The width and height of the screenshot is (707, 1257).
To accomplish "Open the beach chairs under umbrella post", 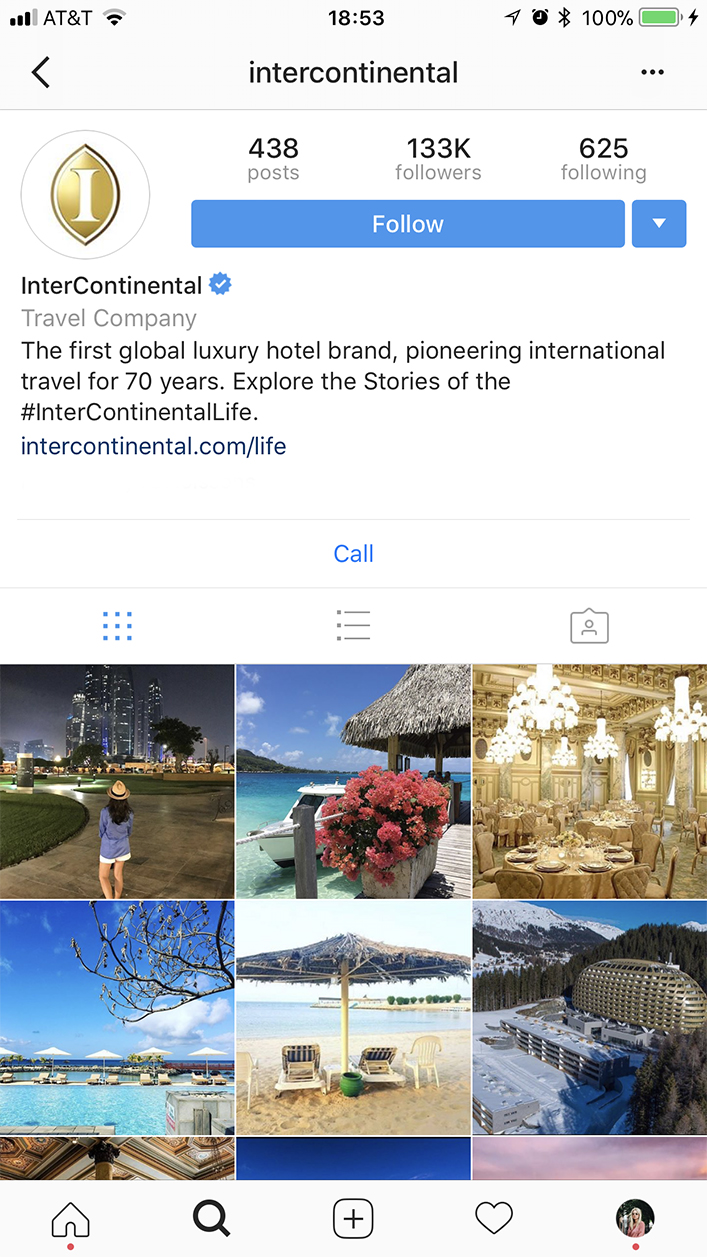I will tap(353, 1017).
